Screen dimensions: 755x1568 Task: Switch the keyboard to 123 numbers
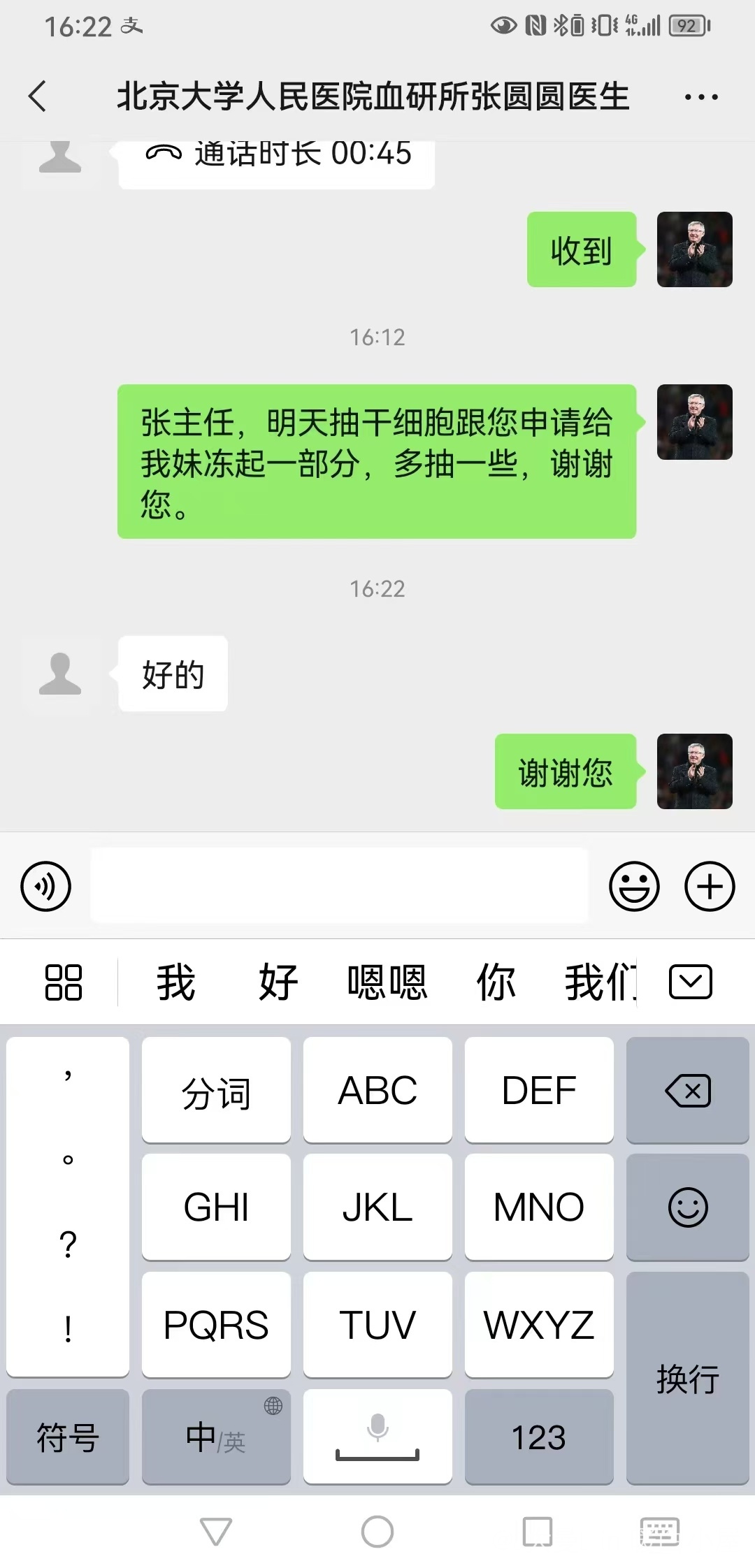tap(539, 1437)
